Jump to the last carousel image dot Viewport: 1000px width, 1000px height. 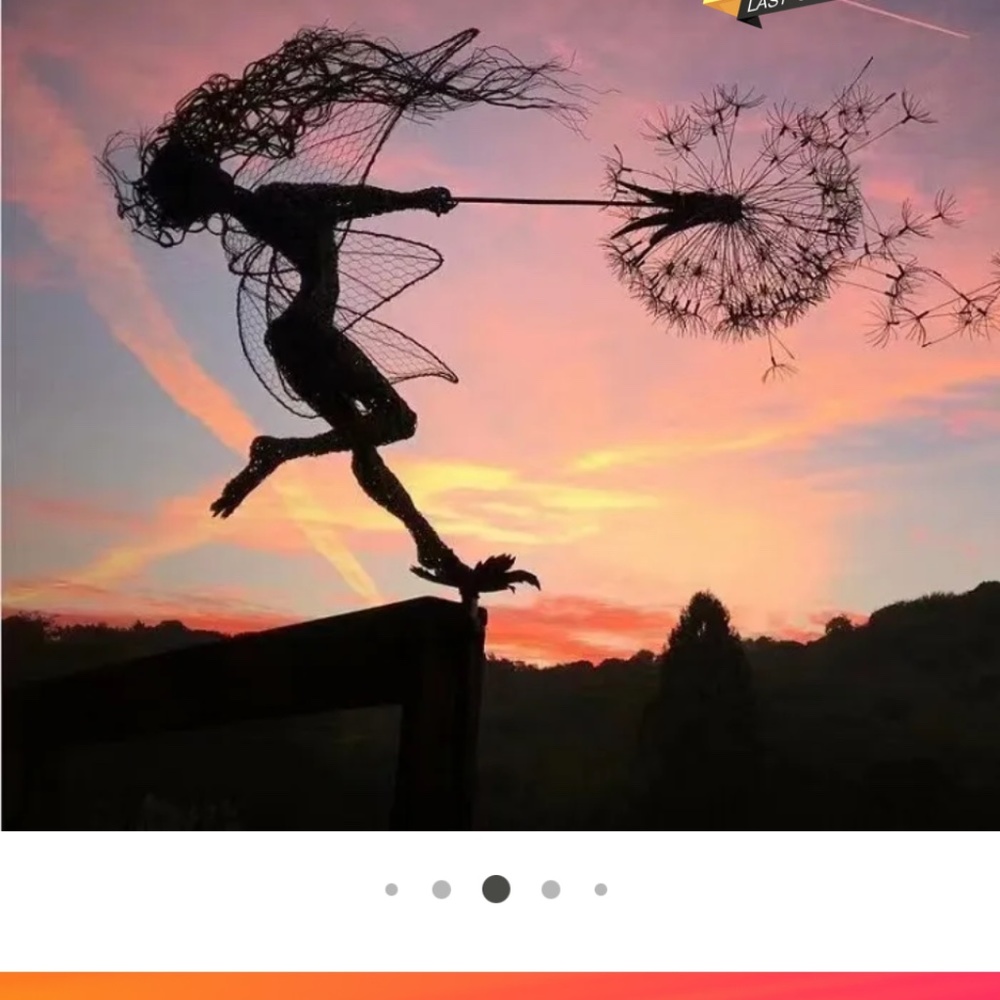pos(601,889)
